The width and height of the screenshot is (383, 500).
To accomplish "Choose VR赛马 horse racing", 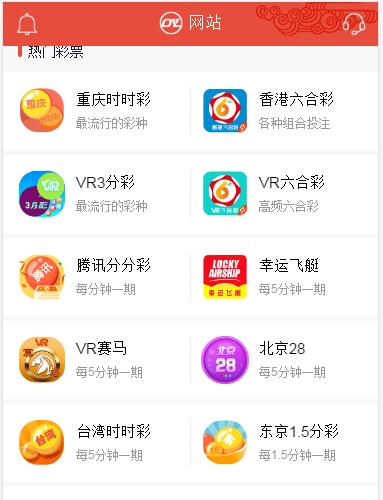I will click(97, 360).
